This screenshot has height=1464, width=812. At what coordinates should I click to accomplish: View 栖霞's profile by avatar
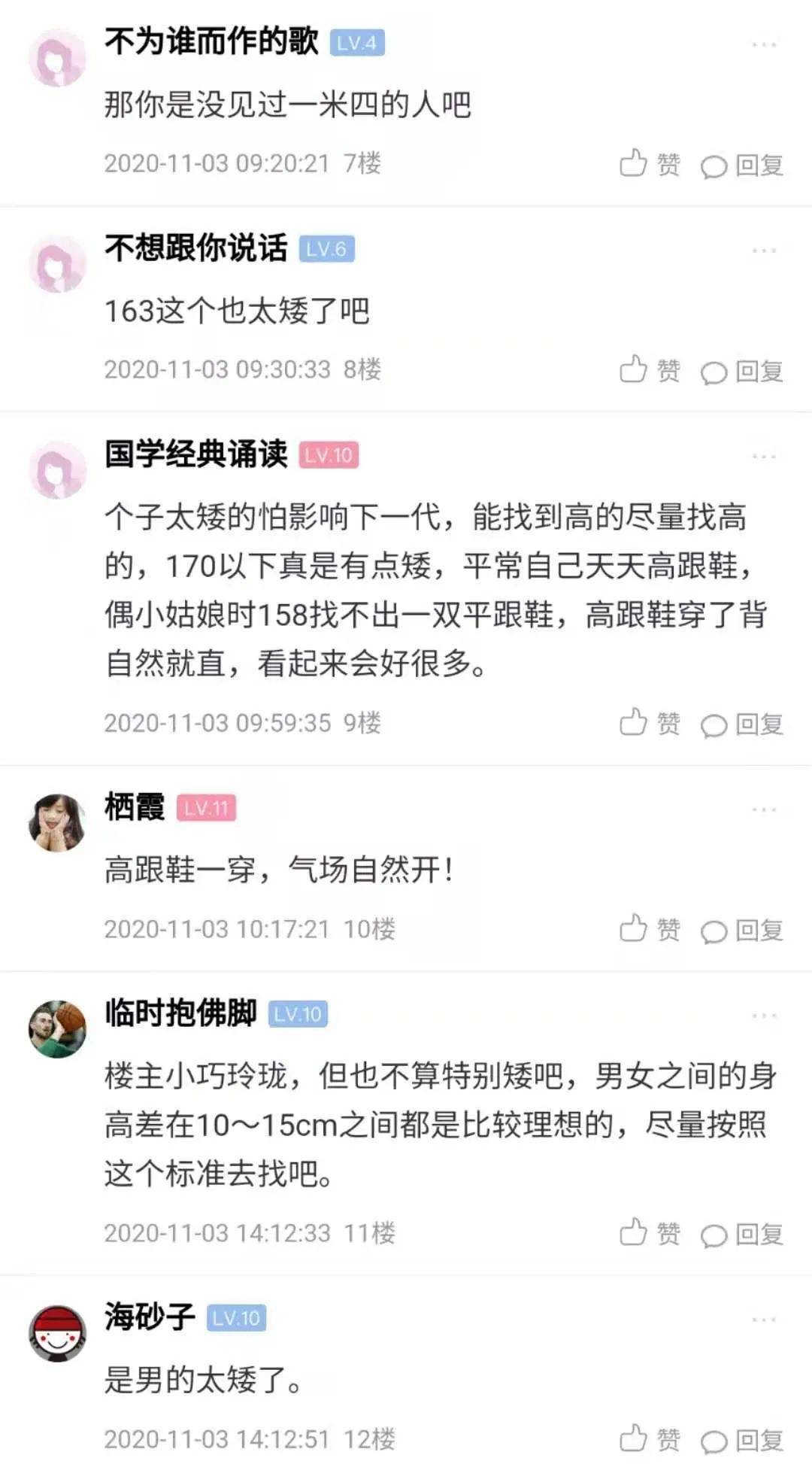(x=57, y=823)
